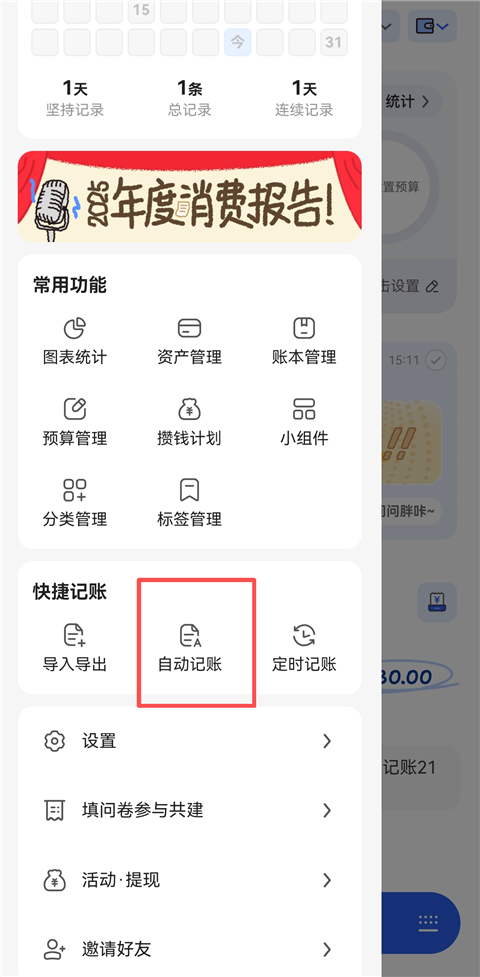Open 邀请好友 invite friends
480x977 pixels.
[x=190, y=949]
